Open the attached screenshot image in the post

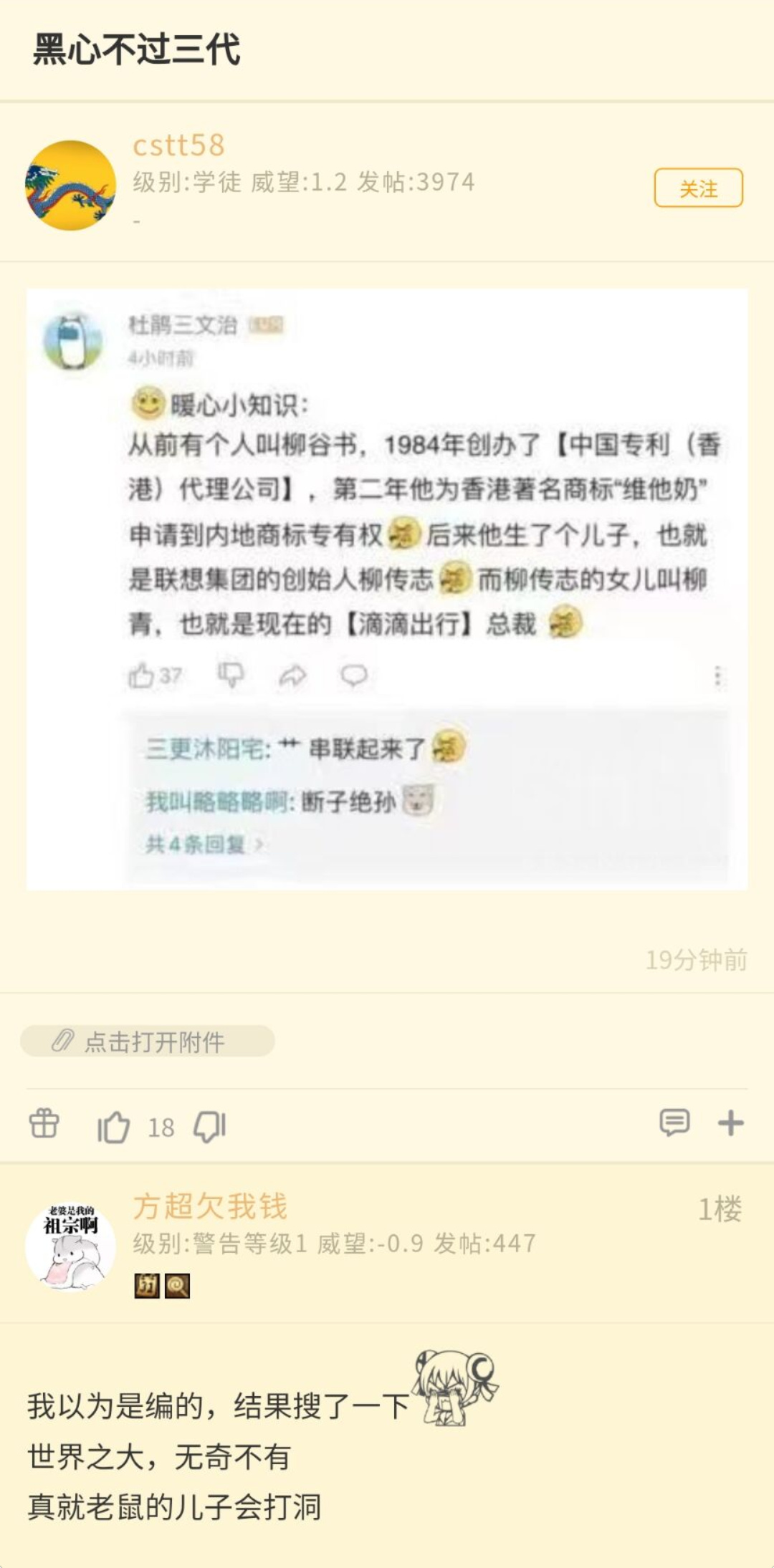pyautogui.click(x=387, y=589)
